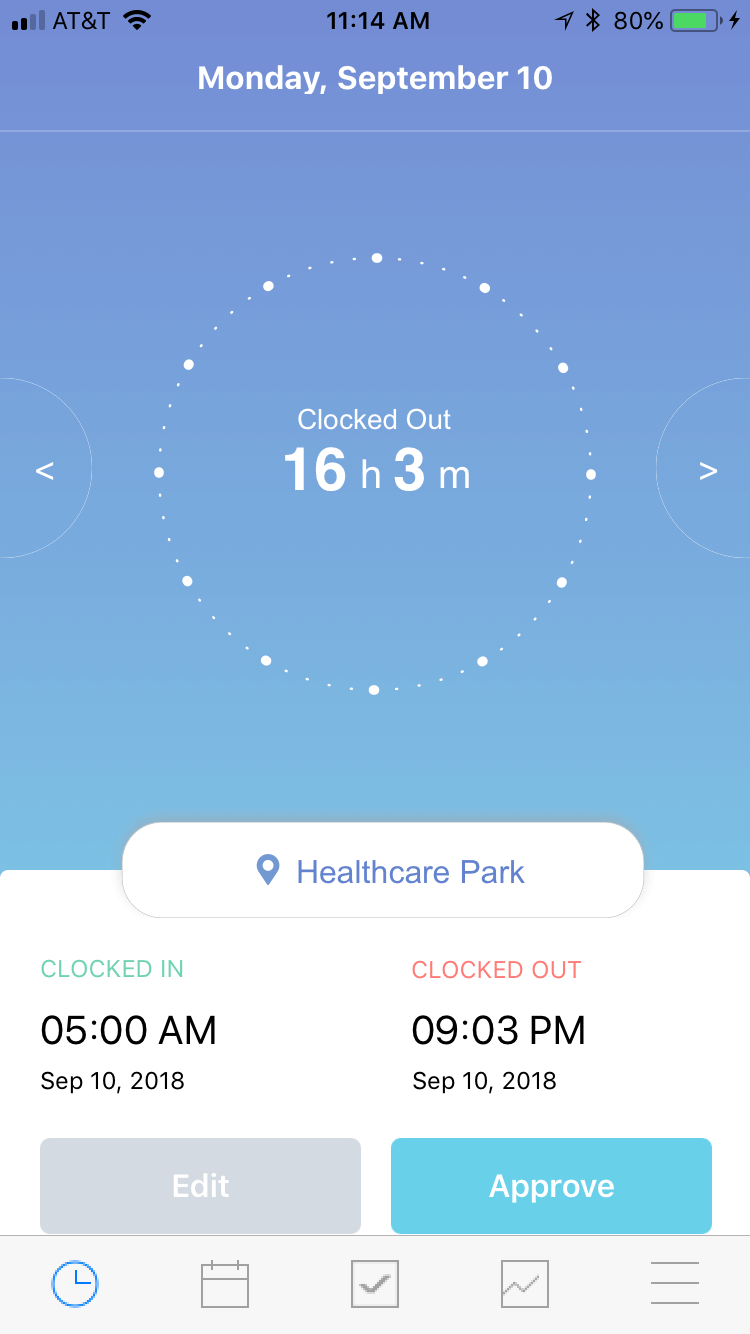Switch to the chart reports tab
Viewport: 750px width, 1334px height.
[x=525, y=1284]
